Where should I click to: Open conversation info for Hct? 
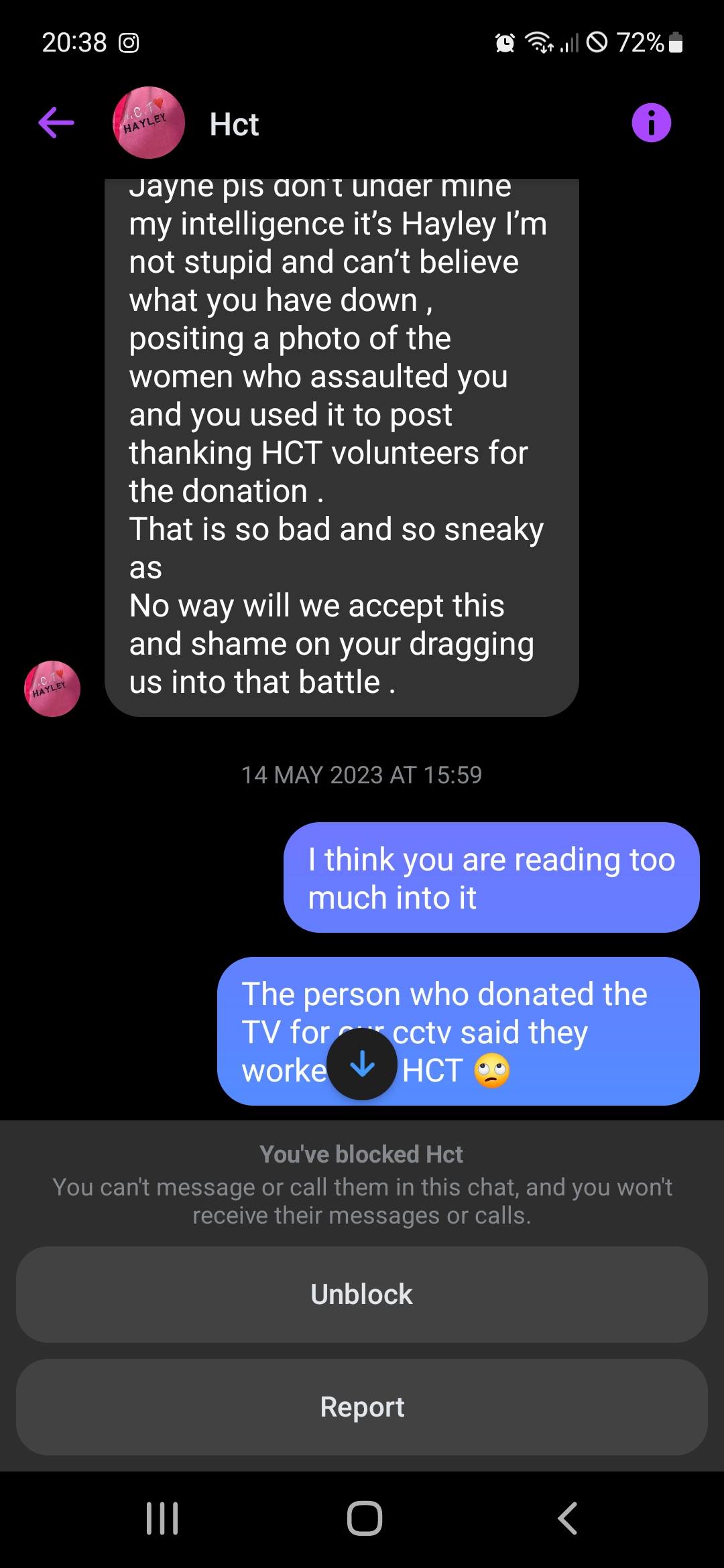[651, 123]
